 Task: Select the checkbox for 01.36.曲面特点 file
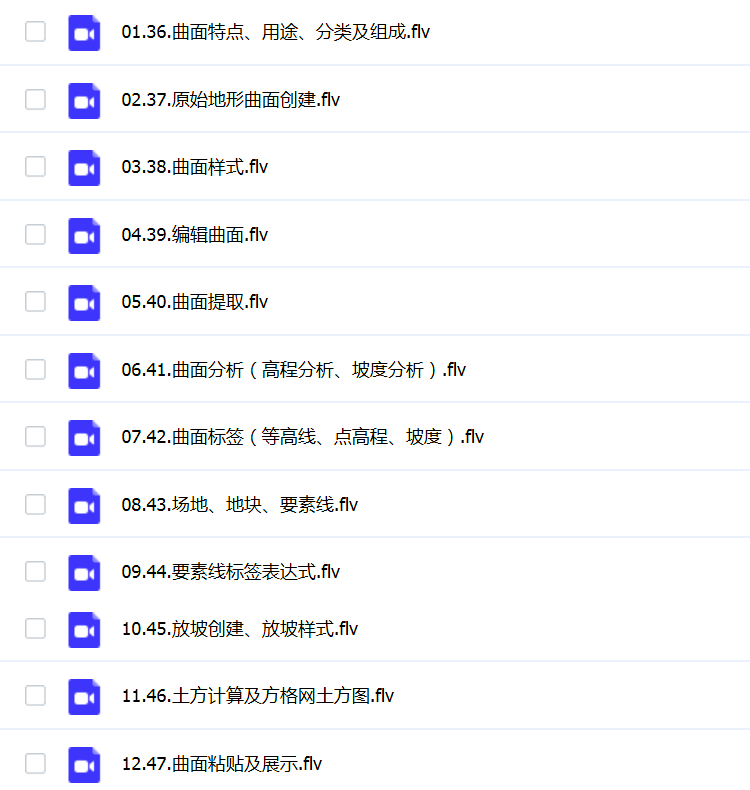35,32
